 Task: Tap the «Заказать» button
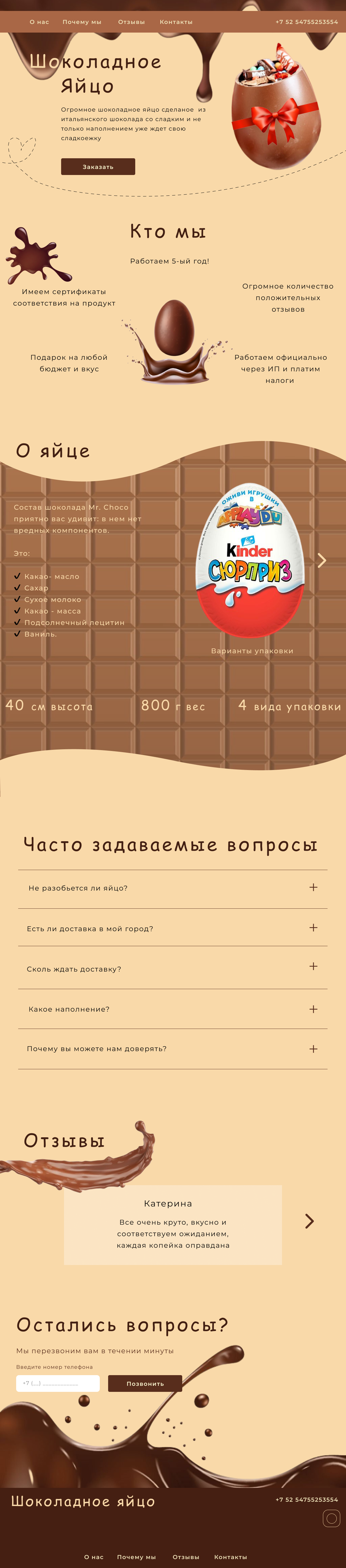click(x=98, y=167)
